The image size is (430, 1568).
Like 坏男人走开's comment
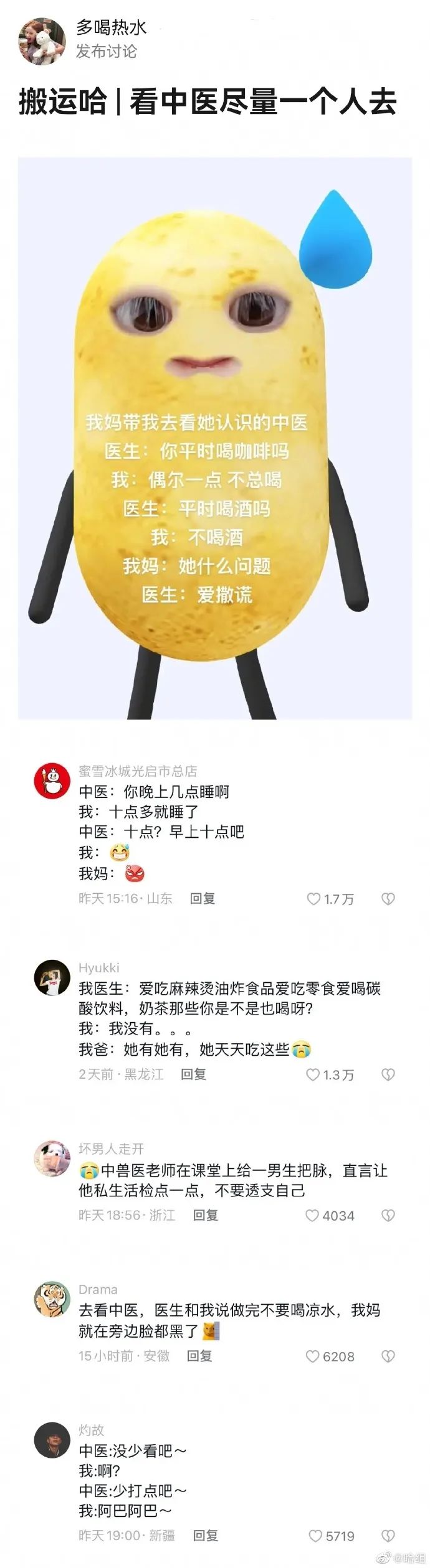coord(312,1215)
